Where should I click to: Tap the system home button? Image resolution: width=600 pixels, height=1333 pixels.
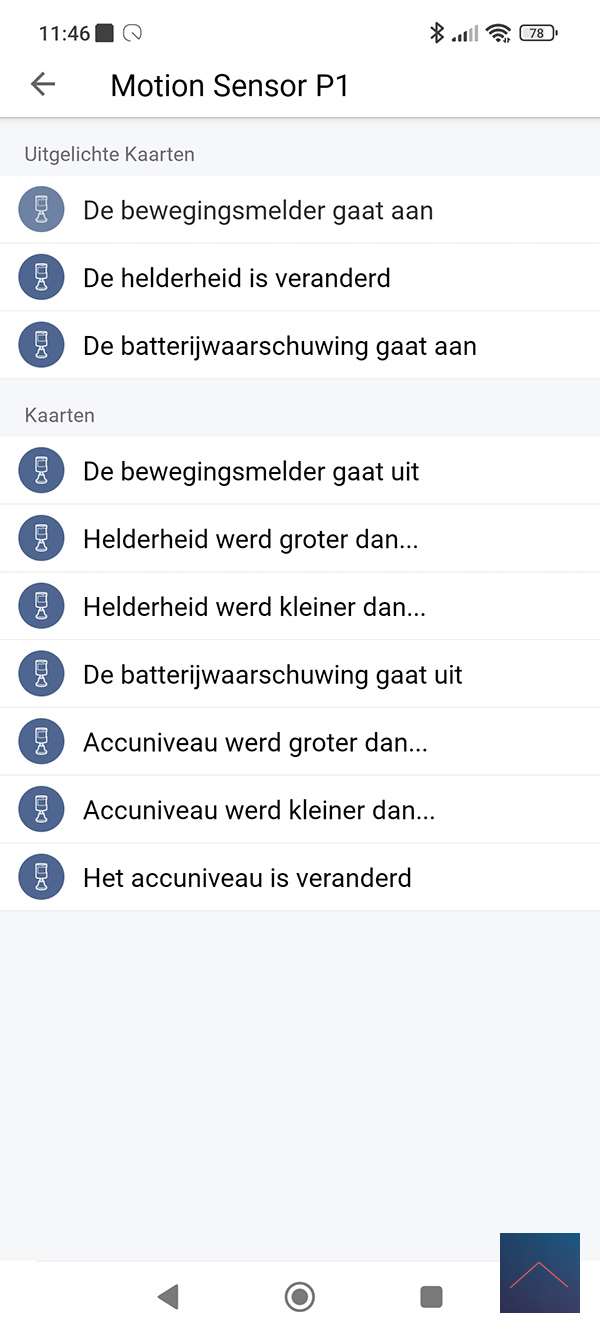tap(299, 1297)
